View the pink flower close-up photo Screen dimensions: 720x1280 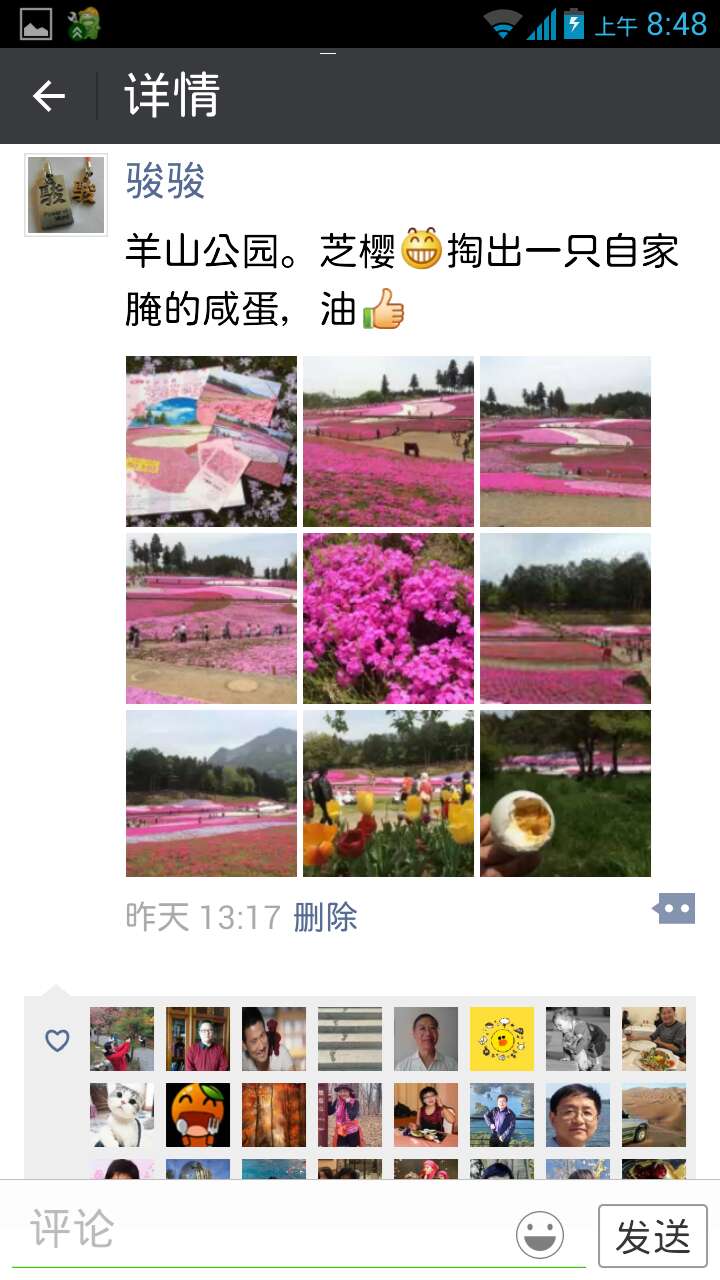(x=388, y=618)
